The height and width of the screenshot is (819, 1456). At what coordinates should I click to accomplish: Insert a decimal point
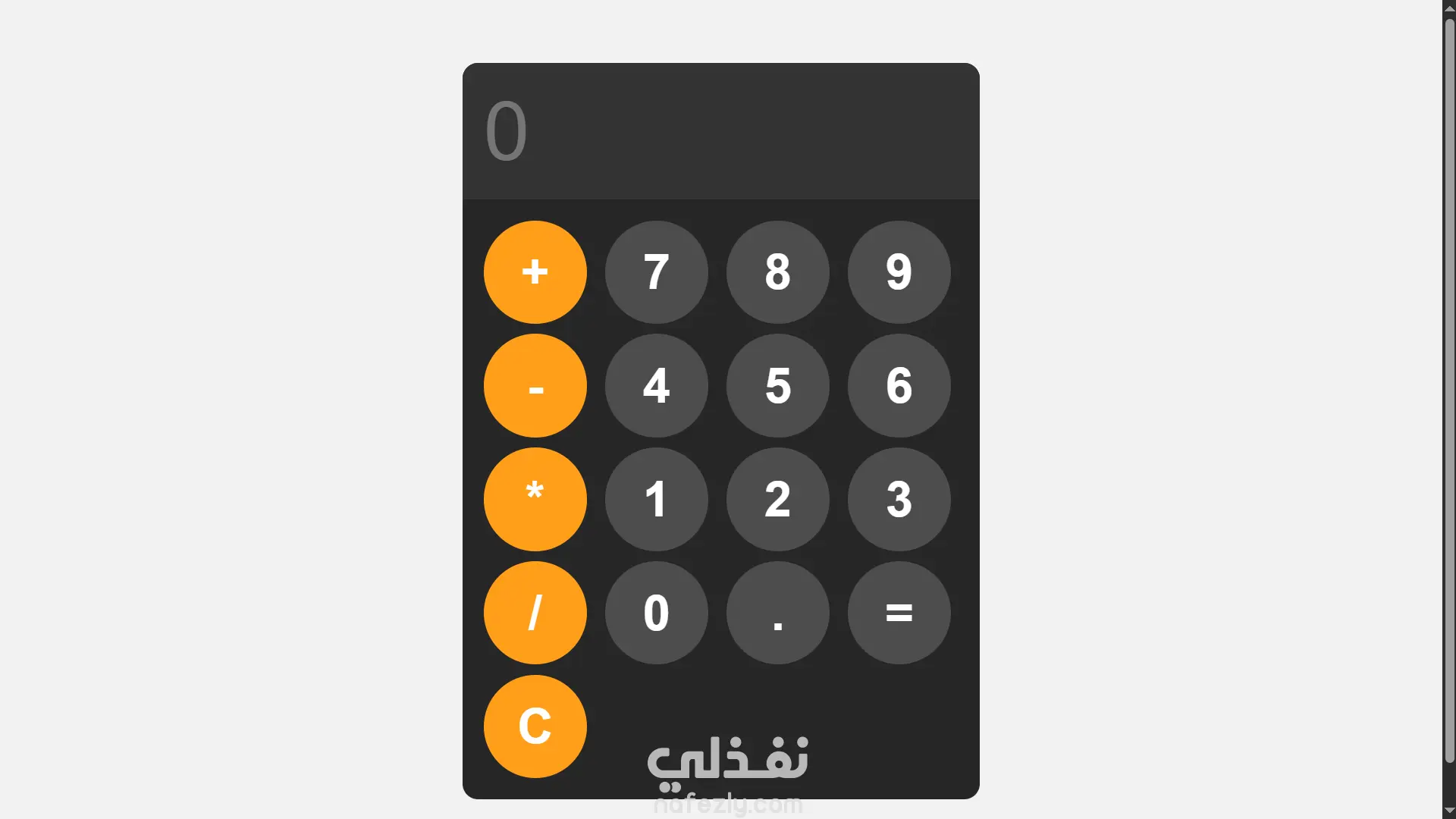click(x=777, y=613)
